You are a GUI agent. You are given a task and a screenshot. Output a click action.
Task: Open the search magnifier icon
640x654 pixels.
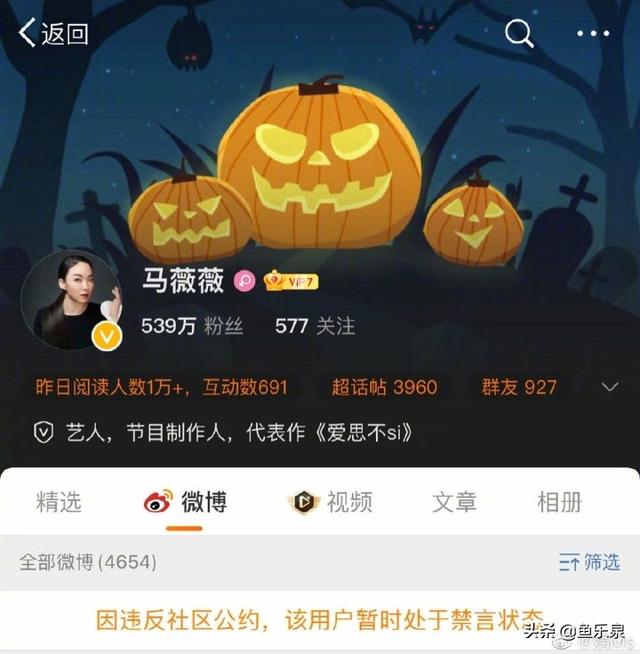tap(519, 33)
